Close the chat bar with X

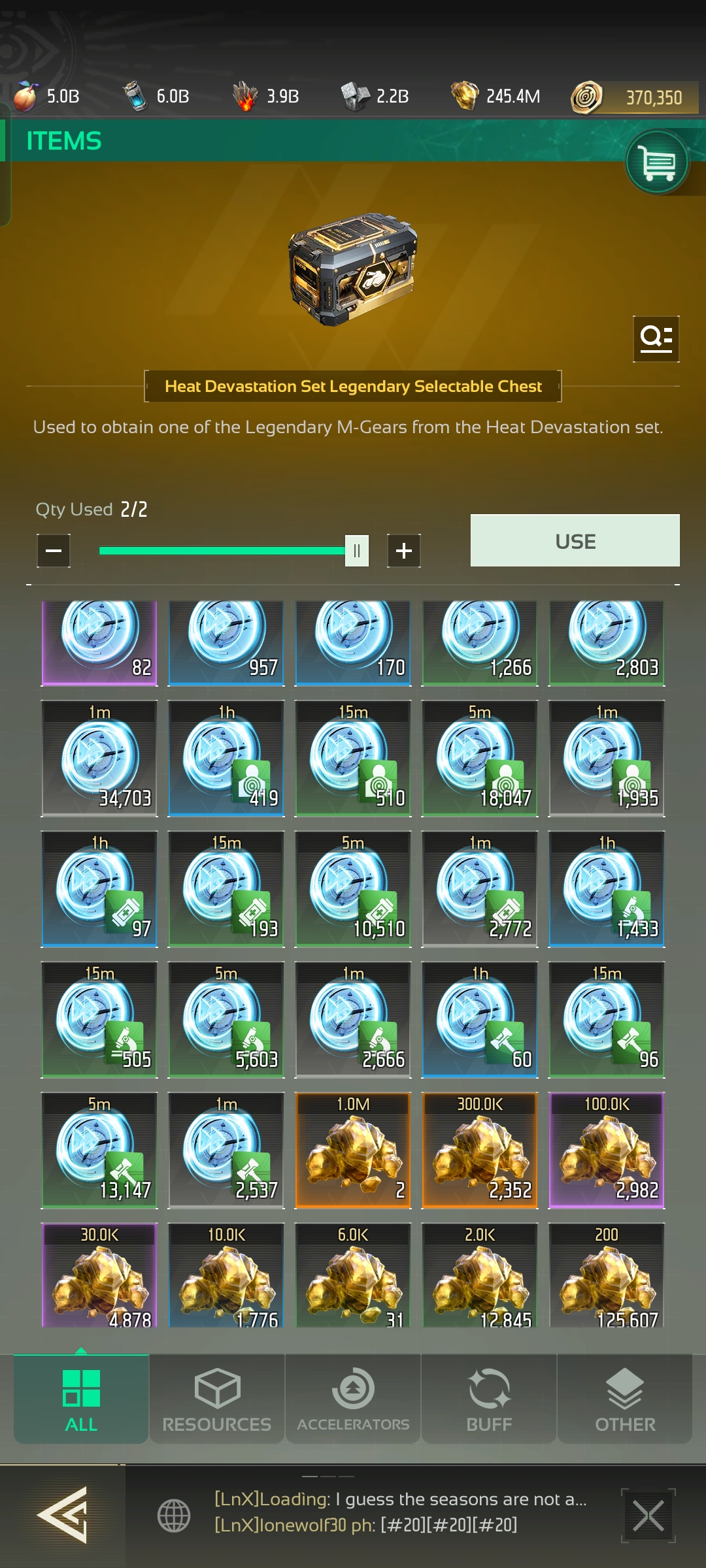(648, 1516)
